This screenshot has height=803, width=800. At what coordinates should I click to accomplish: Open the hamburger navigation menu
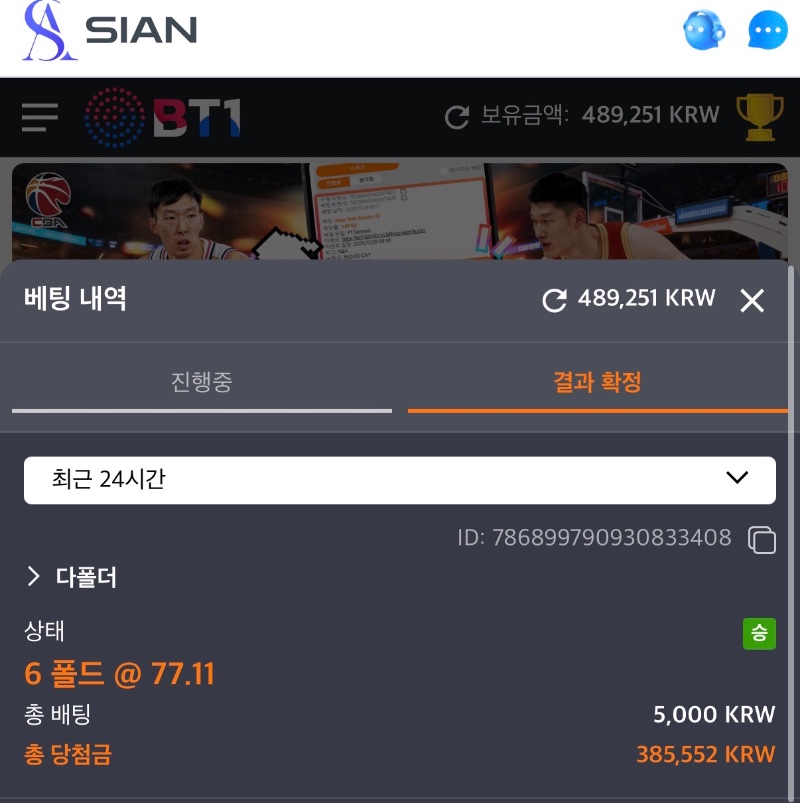40,115
